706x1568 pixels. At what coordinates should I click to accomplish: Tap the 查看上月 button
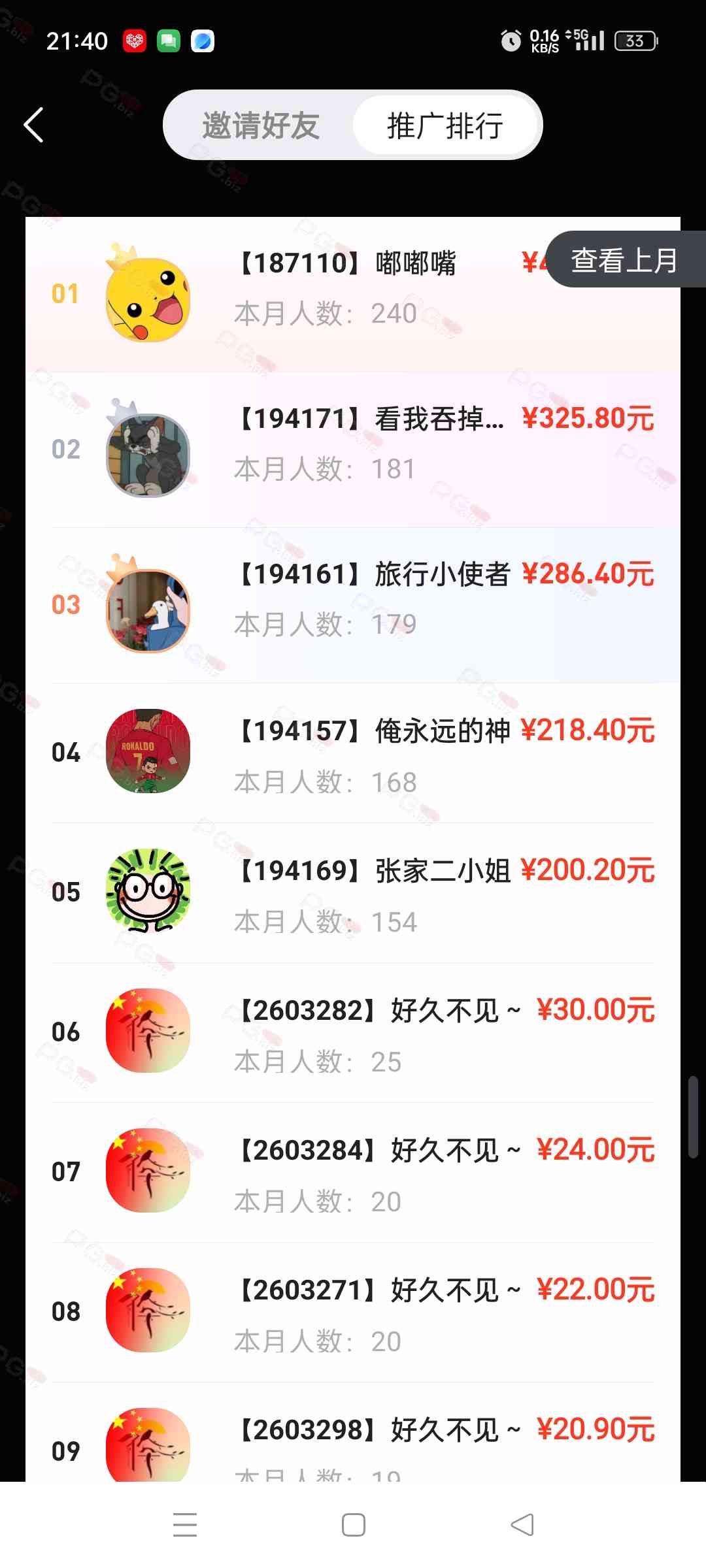coord(624,260)
